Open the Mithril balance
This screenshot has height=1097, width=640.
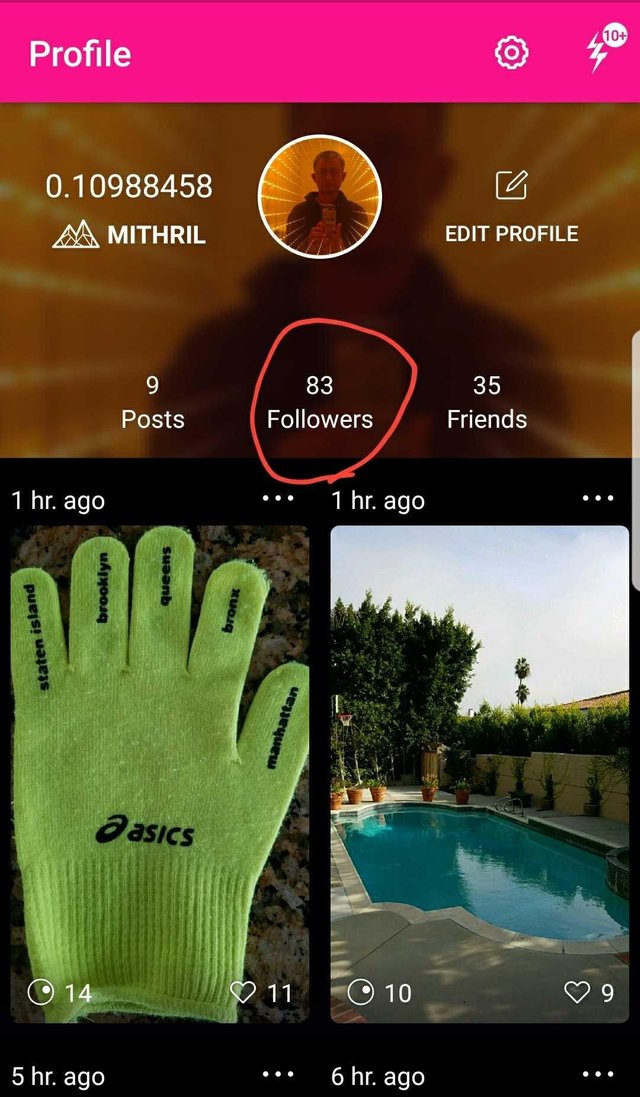click(128, 209)
